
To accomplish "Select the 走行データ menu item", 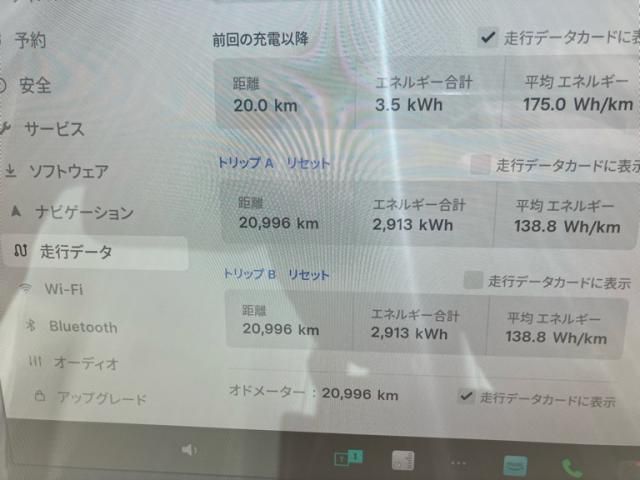I will (76, 253).
